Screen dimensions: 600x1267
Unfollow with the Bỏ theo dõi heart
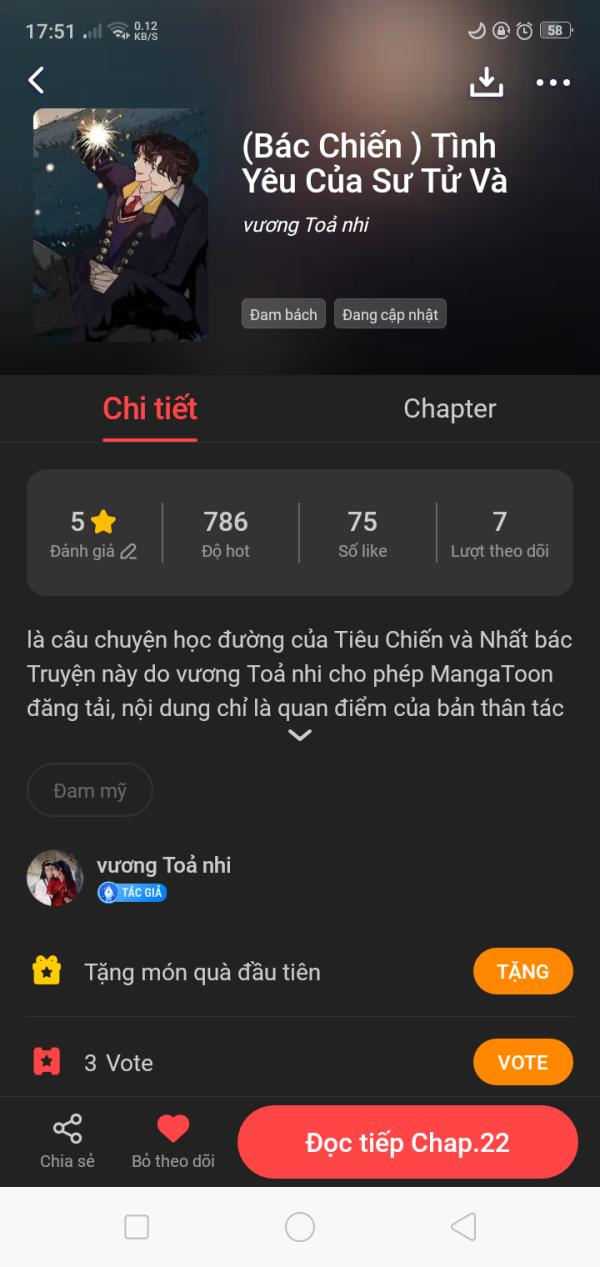pyautogui.click(x=173, y=1141)
